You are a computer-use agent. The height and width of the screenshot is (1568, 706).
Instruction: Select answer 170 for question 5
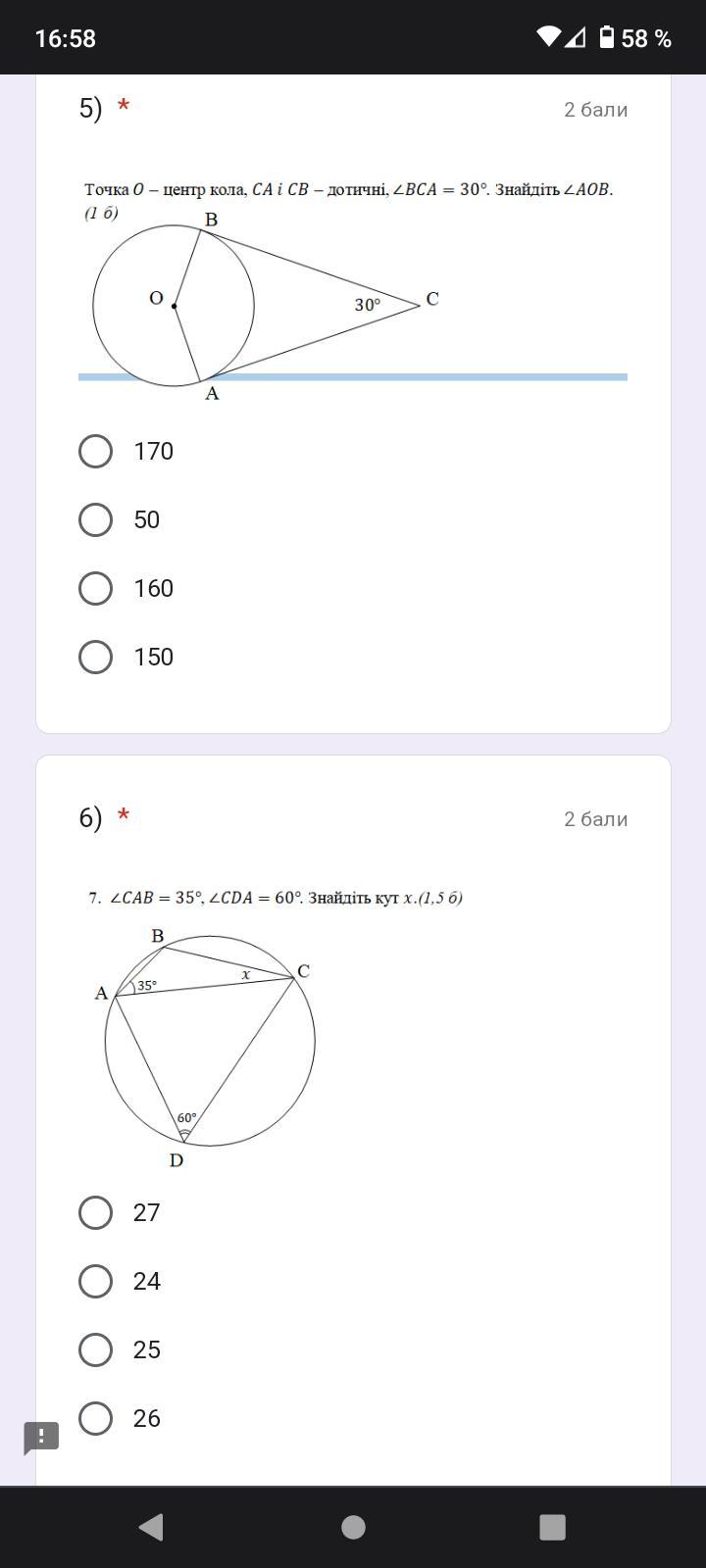coord(95,451)
